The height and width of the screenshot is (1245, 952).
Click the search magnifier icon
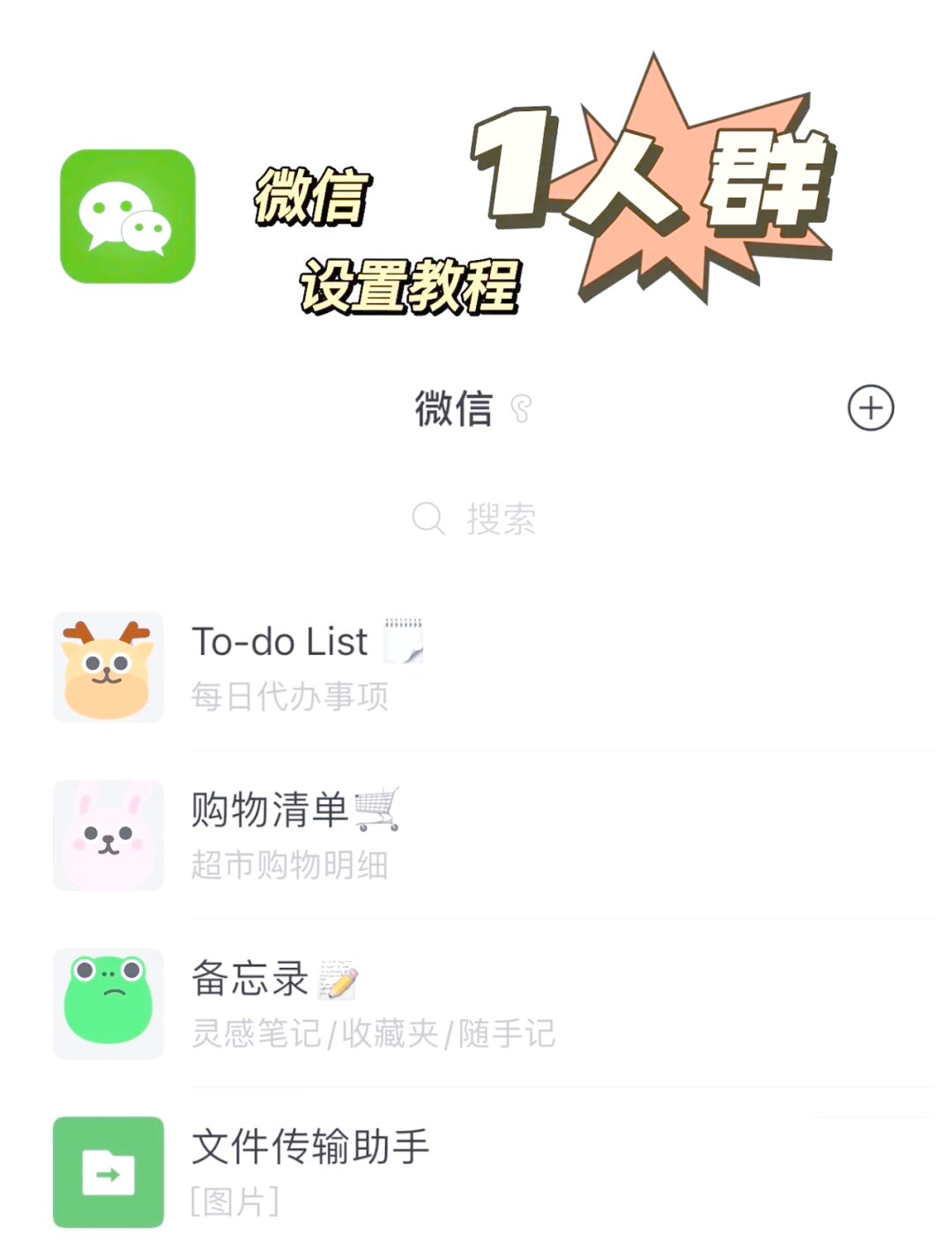(429, 518)
